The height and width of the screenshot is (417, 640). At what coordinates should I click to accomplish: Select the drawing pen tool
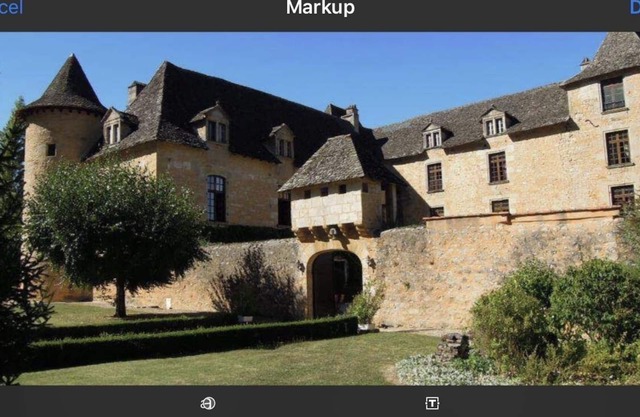click(207, 403)
